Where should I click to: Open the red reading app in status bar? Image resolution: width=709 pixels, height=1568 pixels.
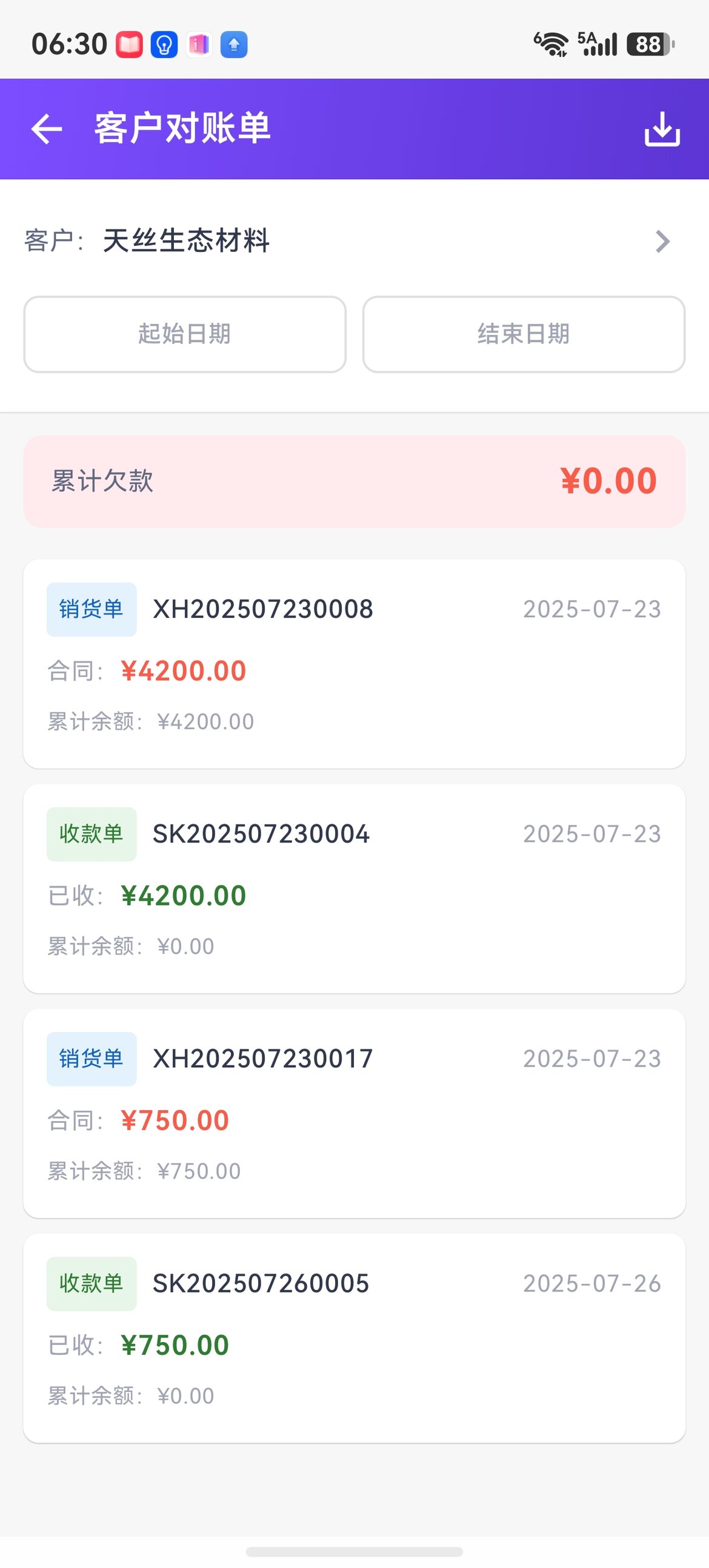pyautogui.click(x=130, y=44)
